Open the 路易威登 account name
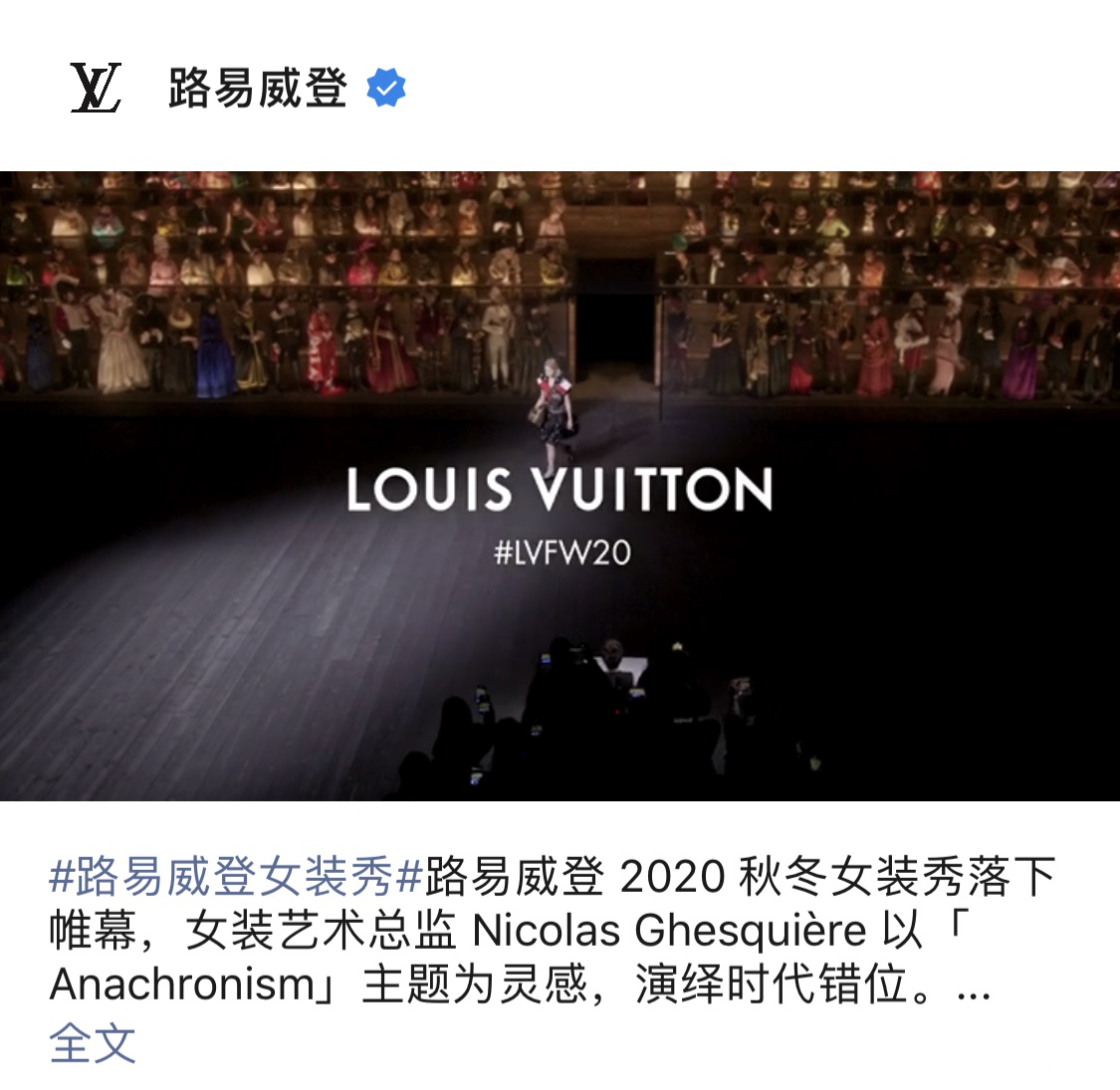This screenshot has height=1090, width=1120. pyautogui.click(x=257, y=89)
